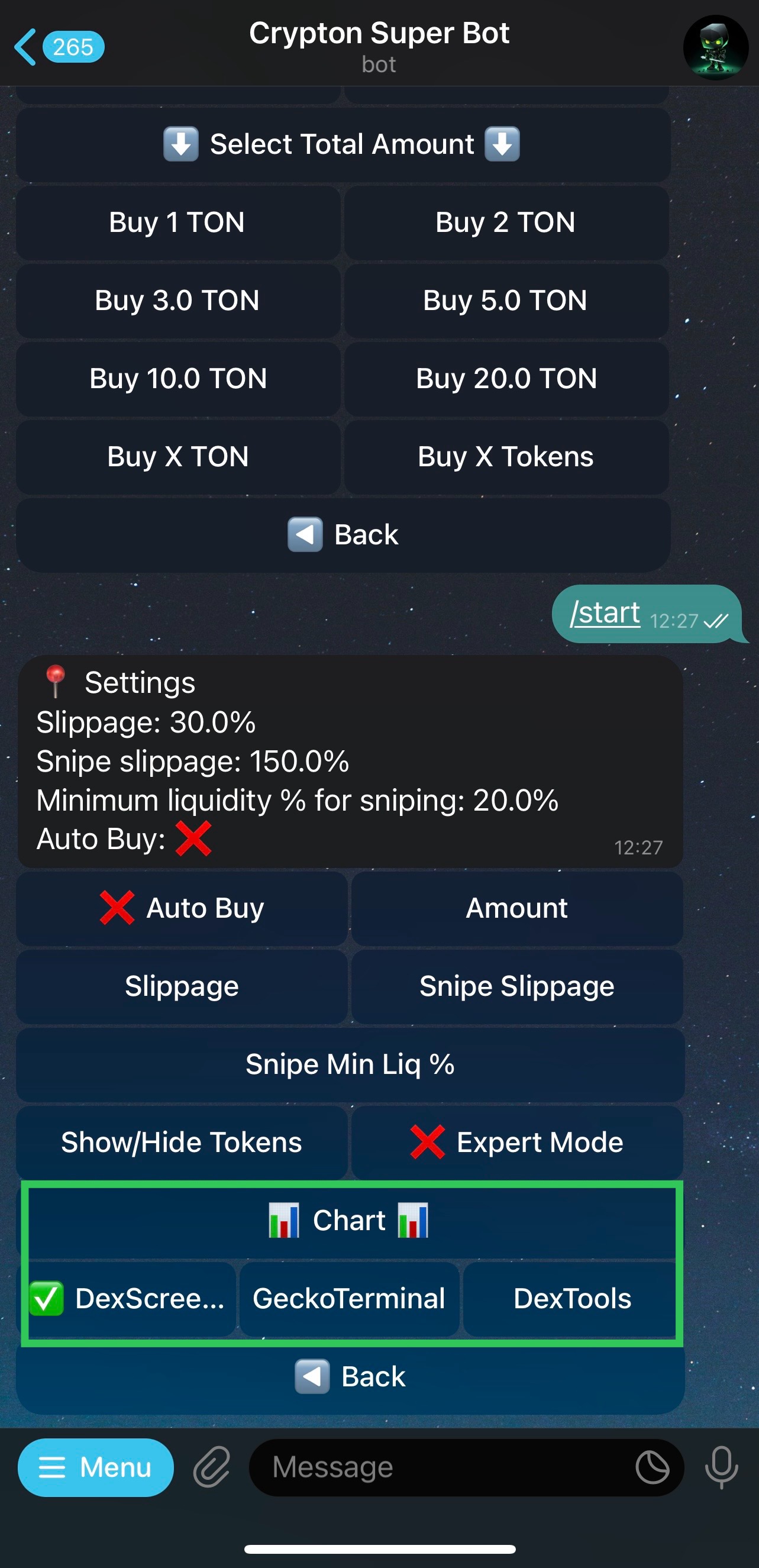Open the Amount setting

516,908
